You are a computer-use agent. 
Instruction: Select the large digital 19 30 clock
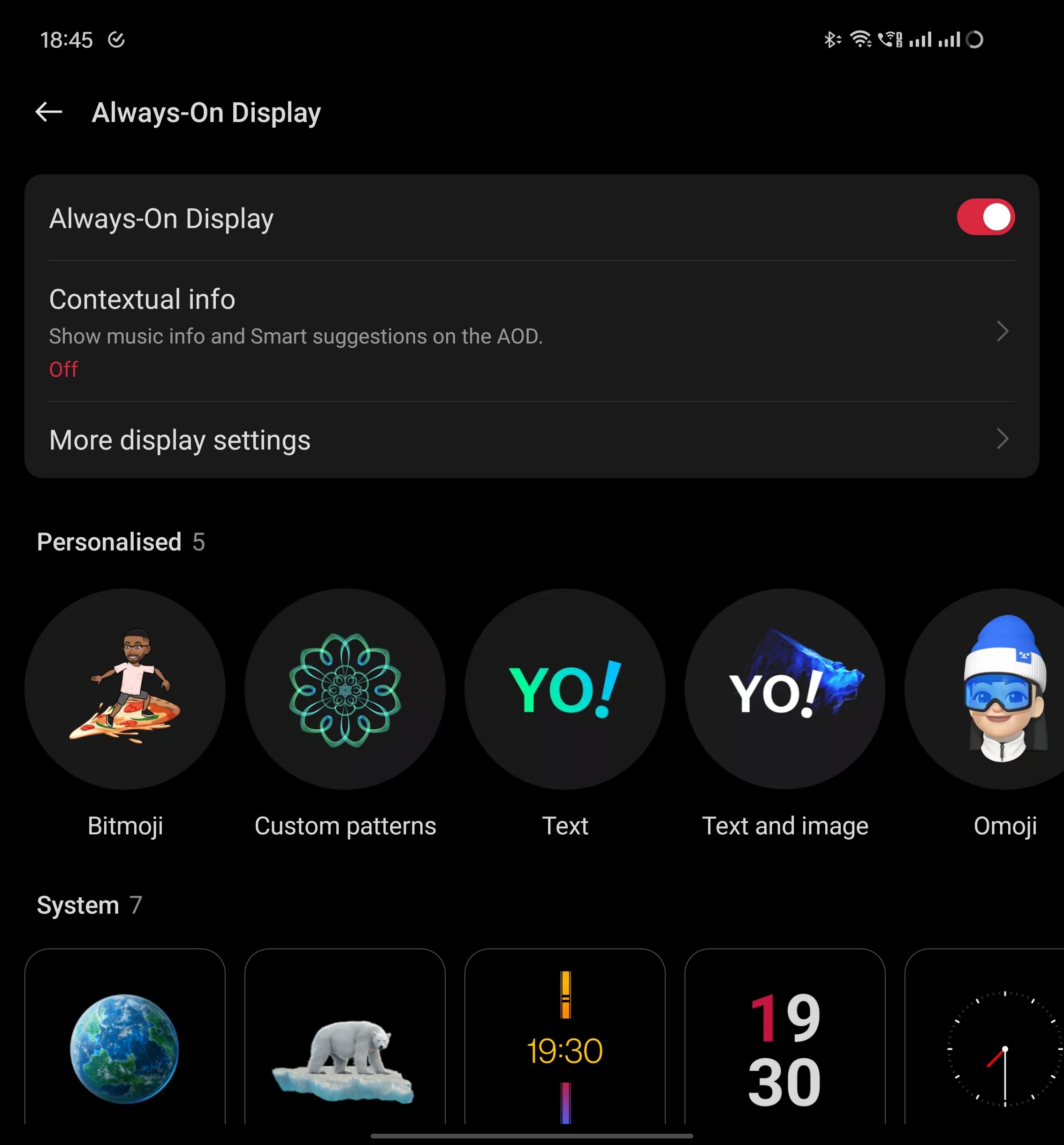(x=785, y=1048)
